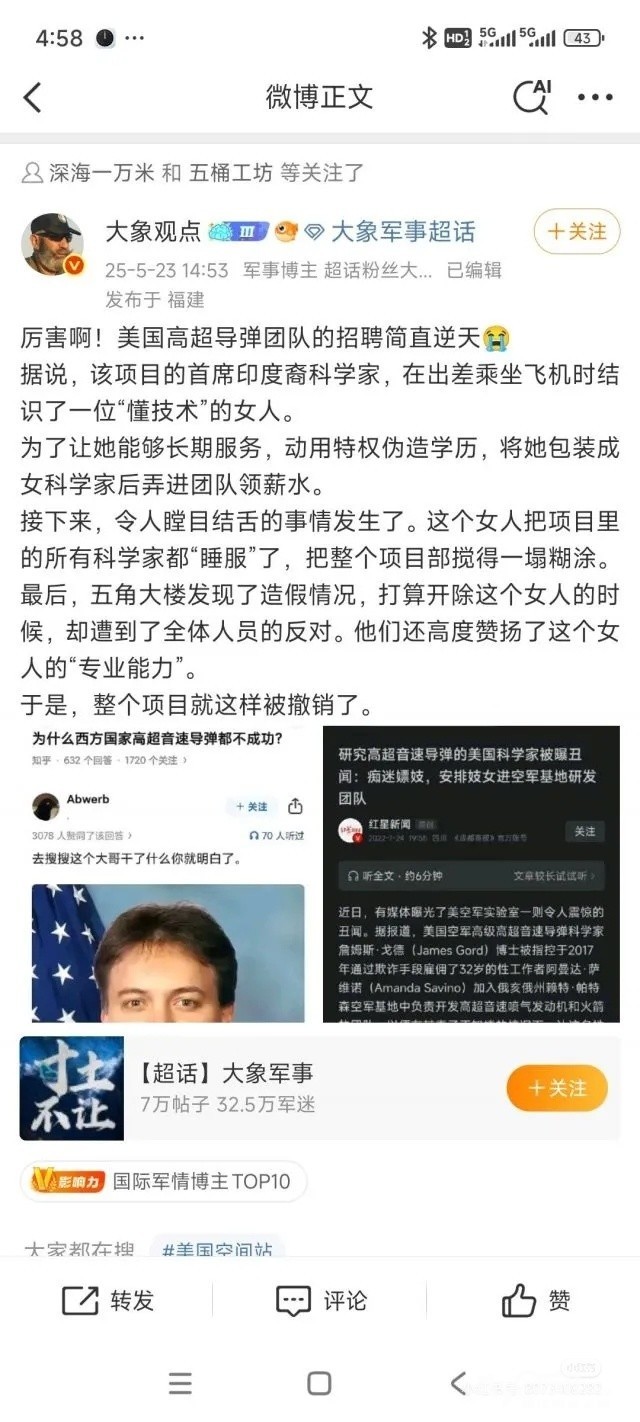Open the #美国空间站 hashtag
Image resolution: width=640 pixels, height=1422 pixels.
(x=217, y=1250)
